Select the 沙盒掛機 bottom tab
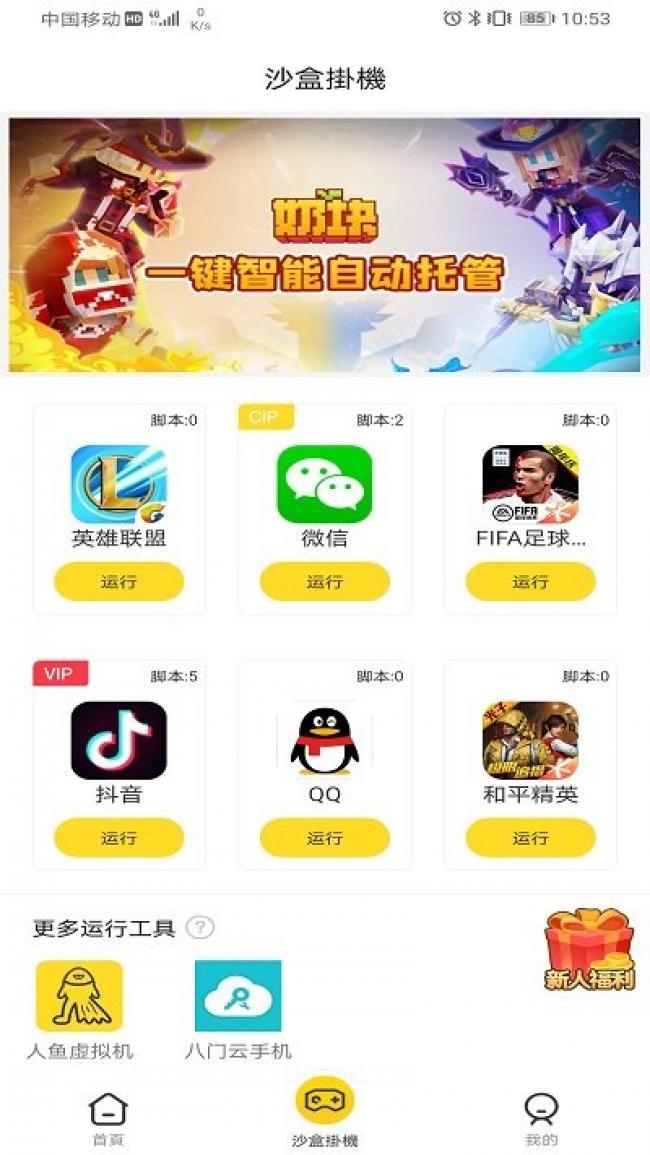The image size is (650, 1155). click(x=325, y=1112)
